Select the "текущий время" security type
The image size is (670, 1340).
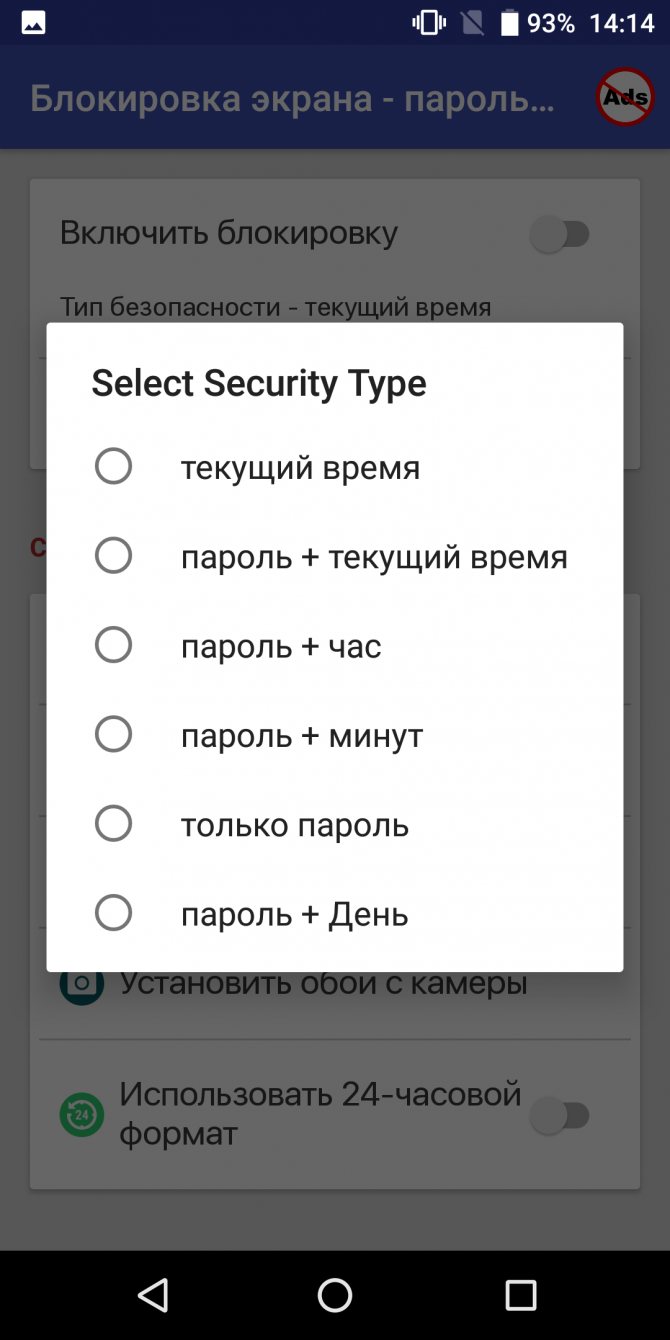pyautogui.click(x=334, y=467)
